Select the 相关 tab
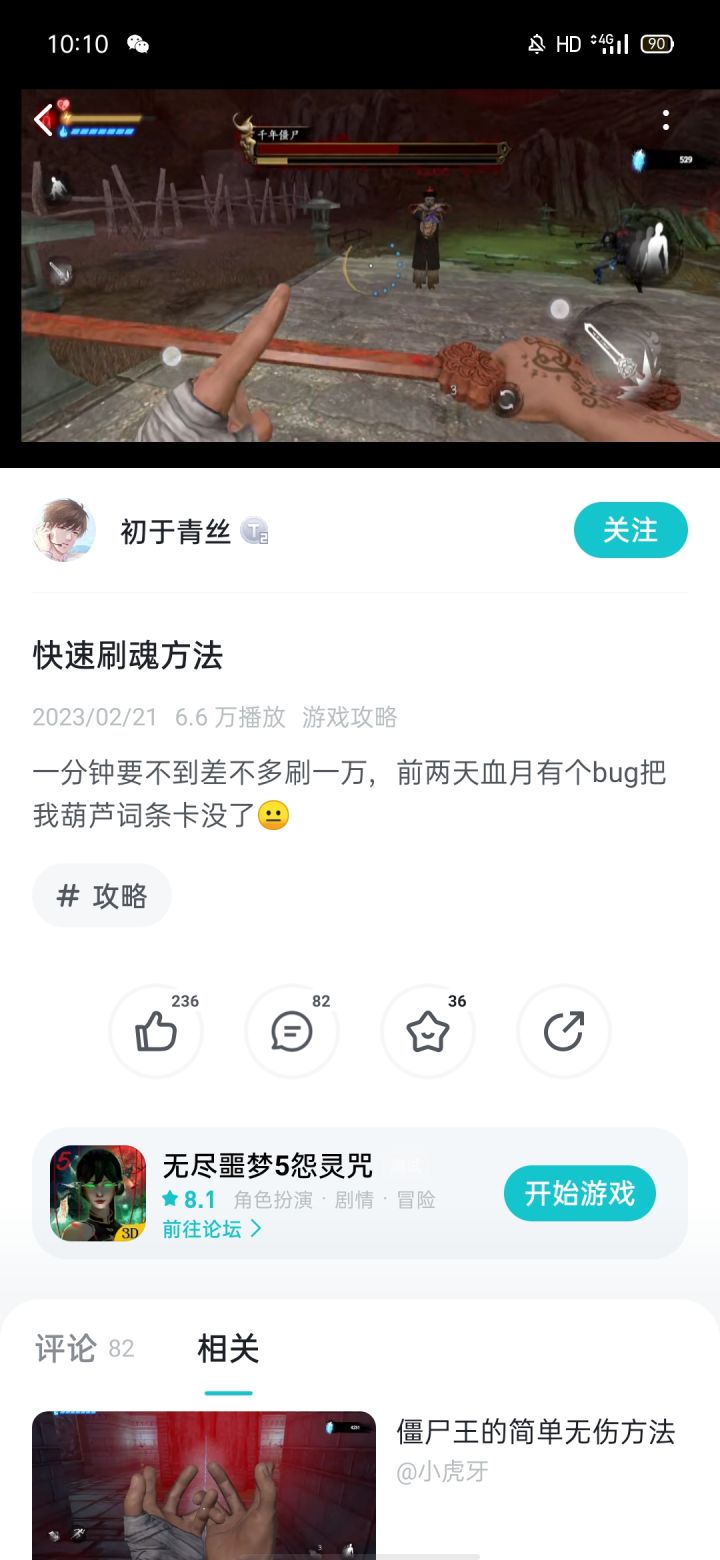The image size is (720, 1560). click(228, 1349)
